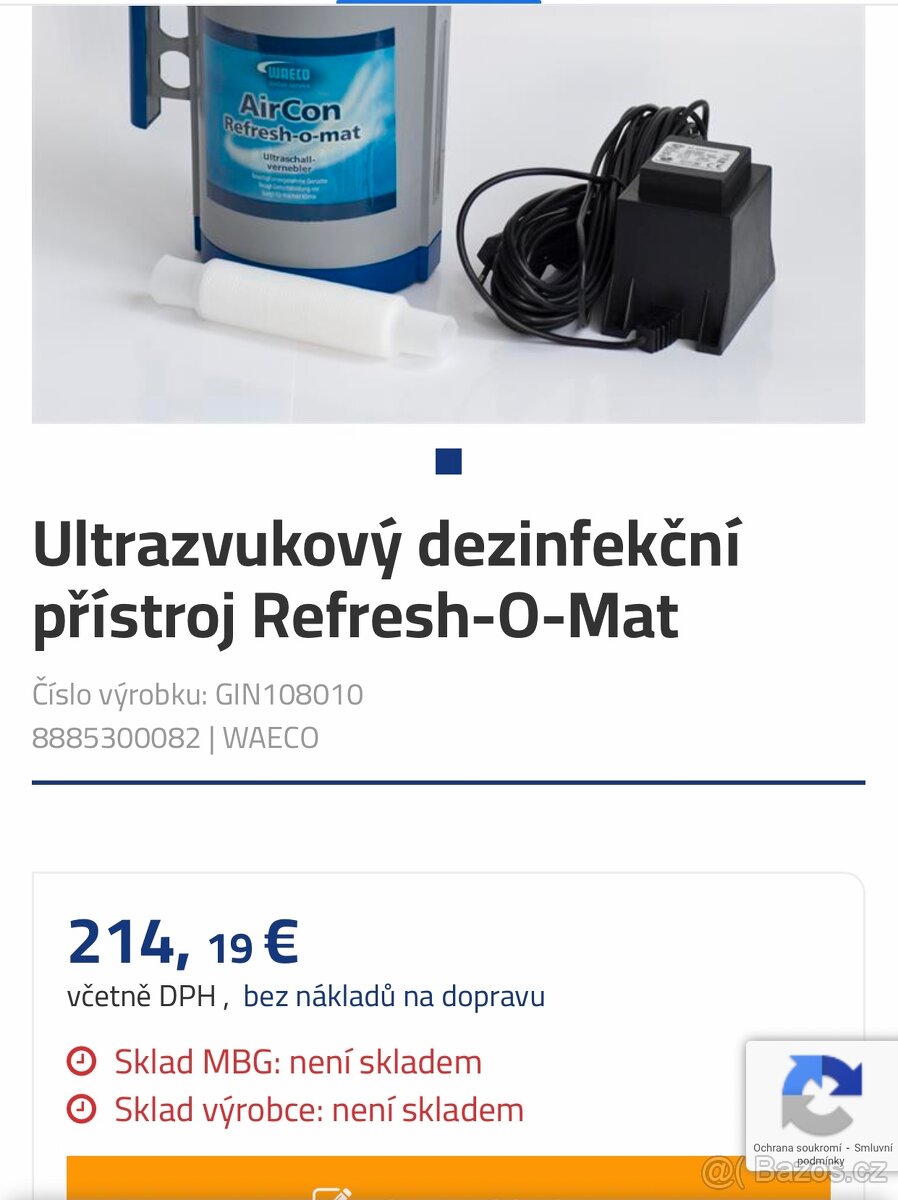
Task: Click the blue square marker above the title
Action: coord(449,462)
